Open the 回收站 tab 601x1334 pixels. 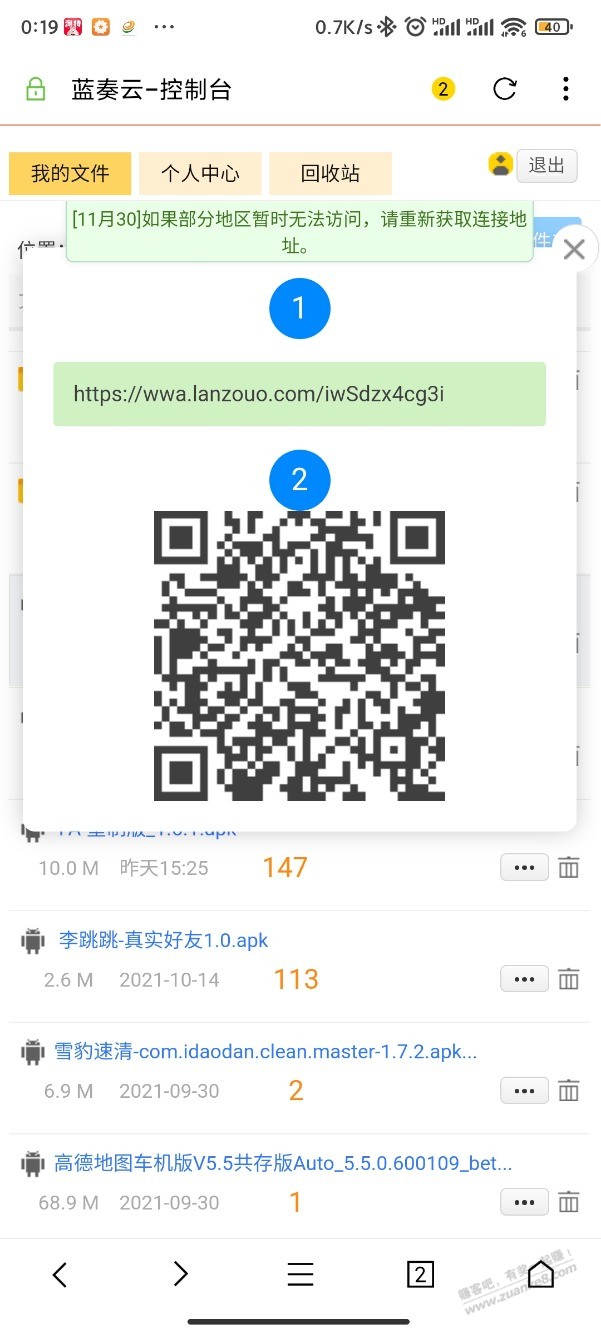[330, 173]
